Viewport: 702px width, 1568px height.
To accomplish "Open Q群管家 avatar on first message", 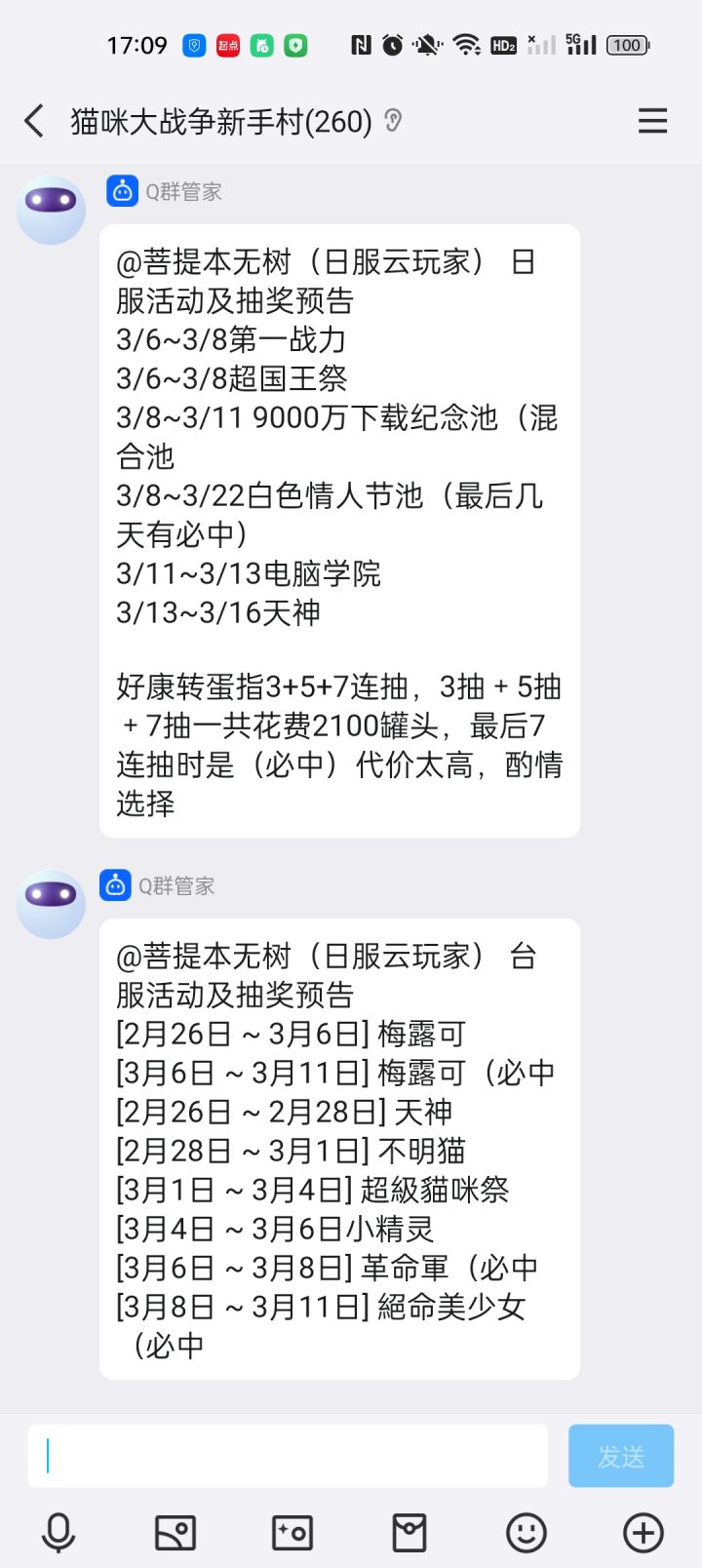I will [52, 210].
